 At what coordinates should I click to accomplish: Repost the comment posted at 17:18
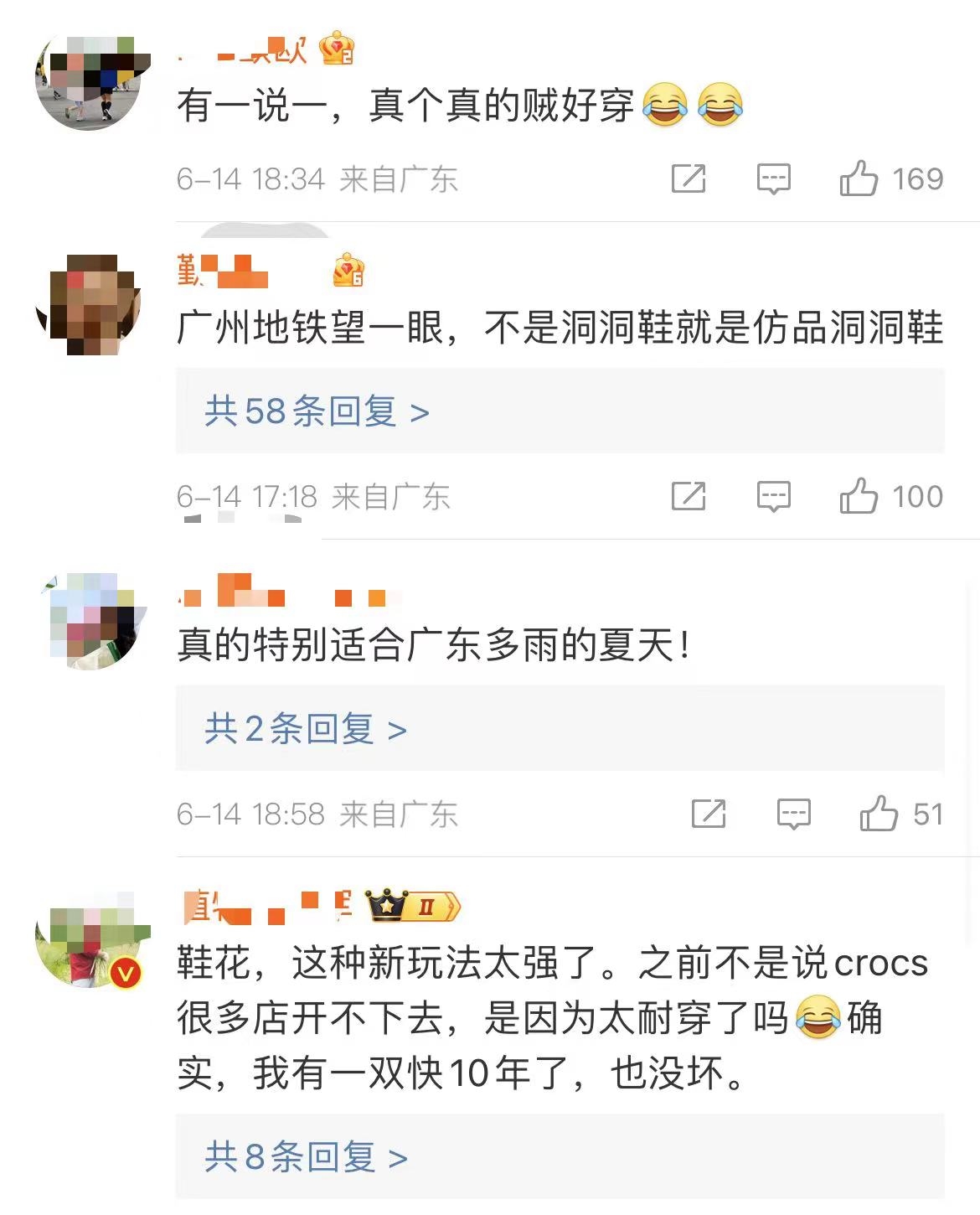(689, 496)
